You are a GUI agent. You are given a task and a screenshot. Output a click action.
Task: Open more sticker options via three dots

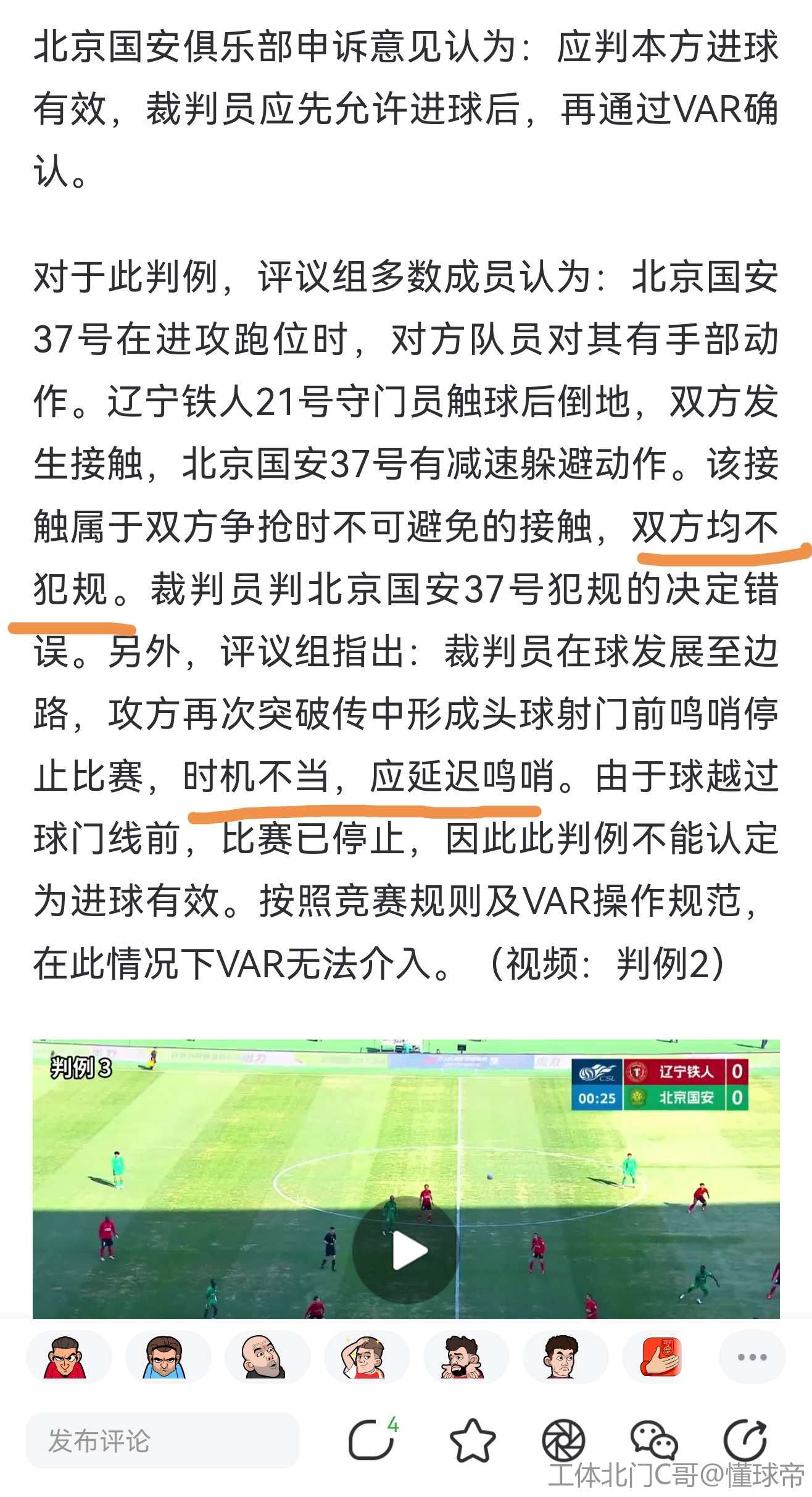(x=752, y=1357)
